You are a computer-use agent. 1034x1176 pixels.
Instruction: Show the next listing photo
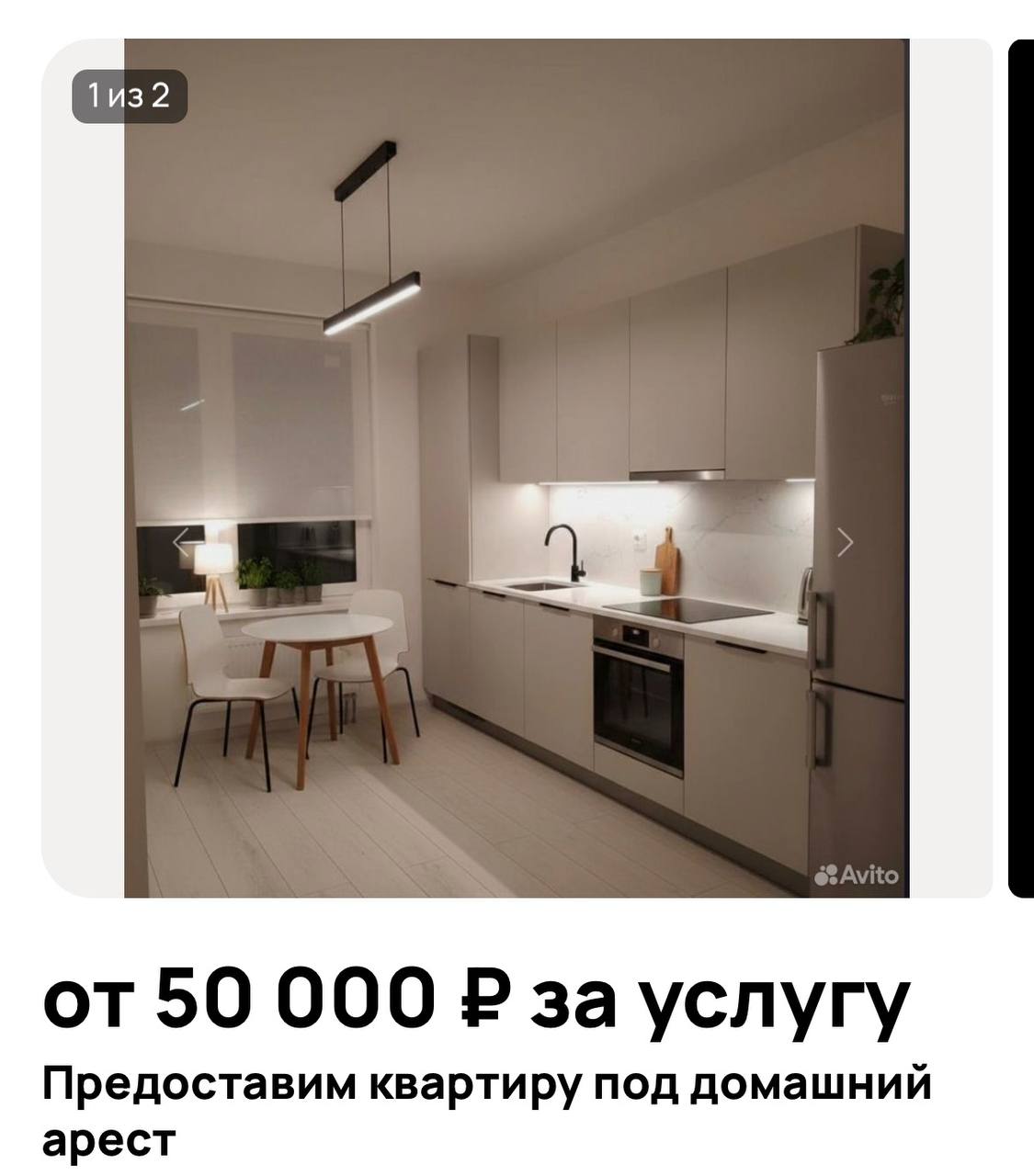click(846, 542)
